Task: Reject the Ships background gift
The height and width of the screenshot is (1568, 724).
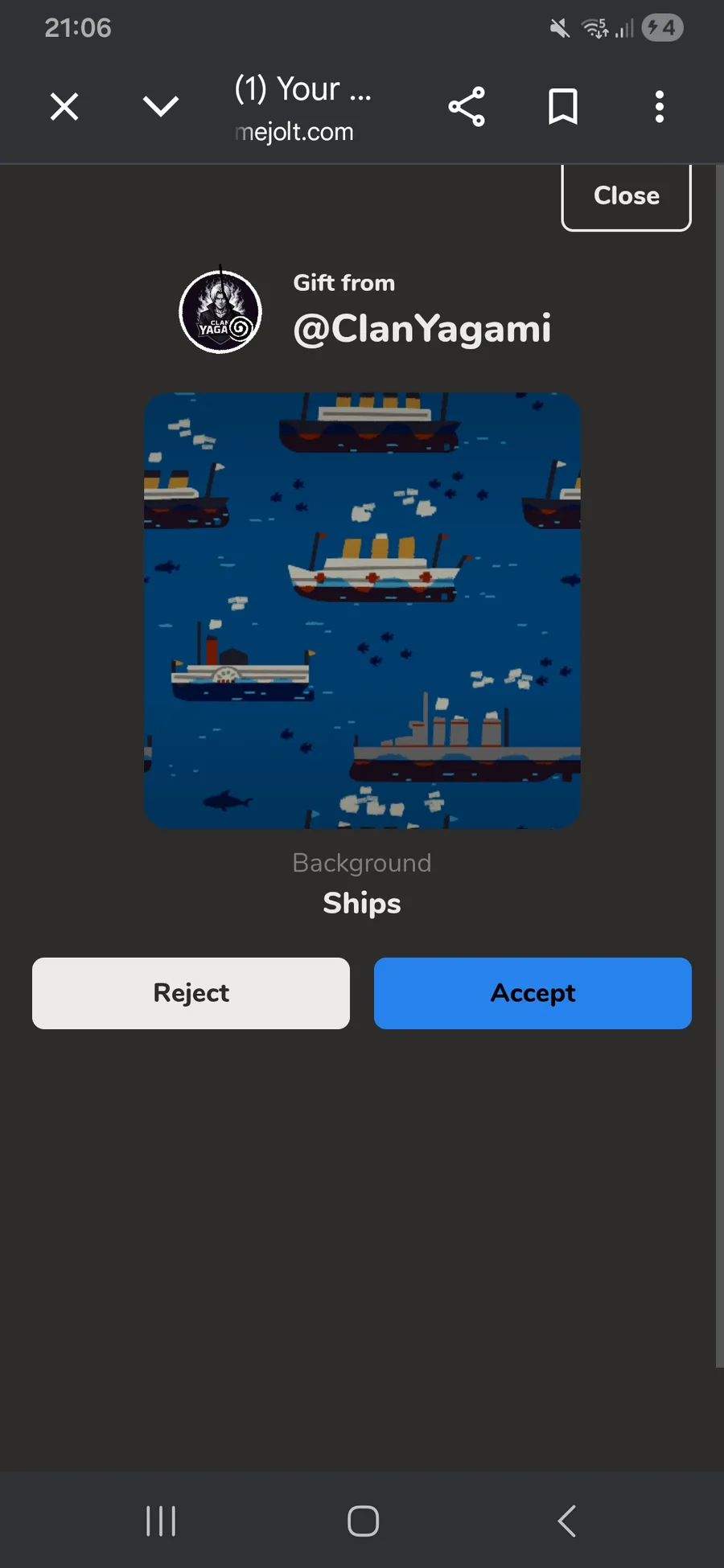Action: pos(191,993)
